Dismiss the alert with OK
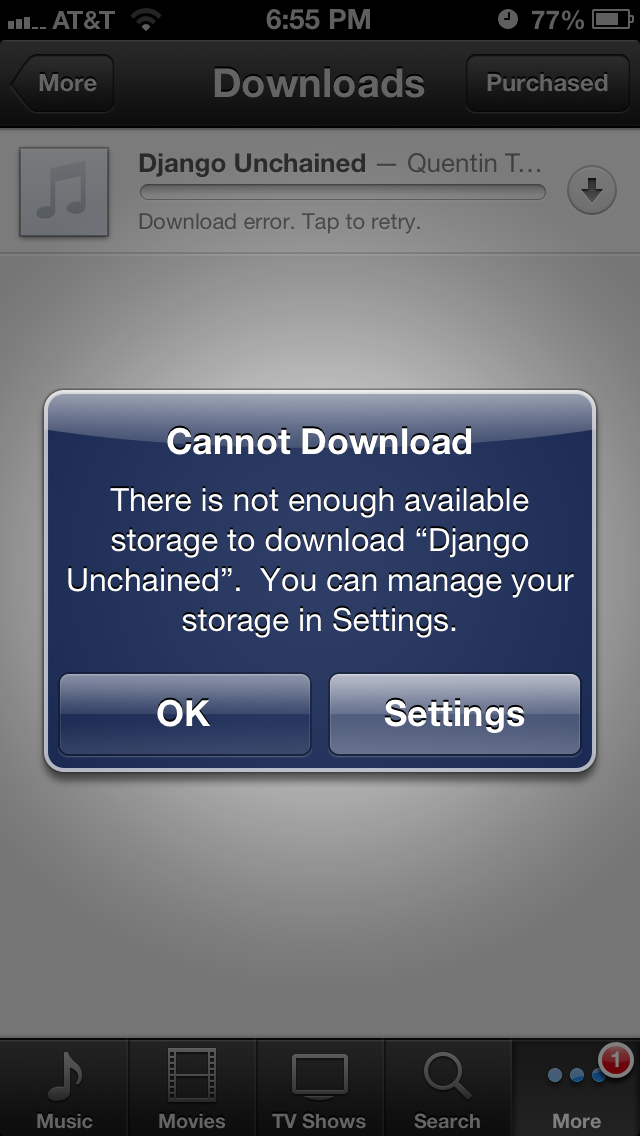 tap(184, 714)
